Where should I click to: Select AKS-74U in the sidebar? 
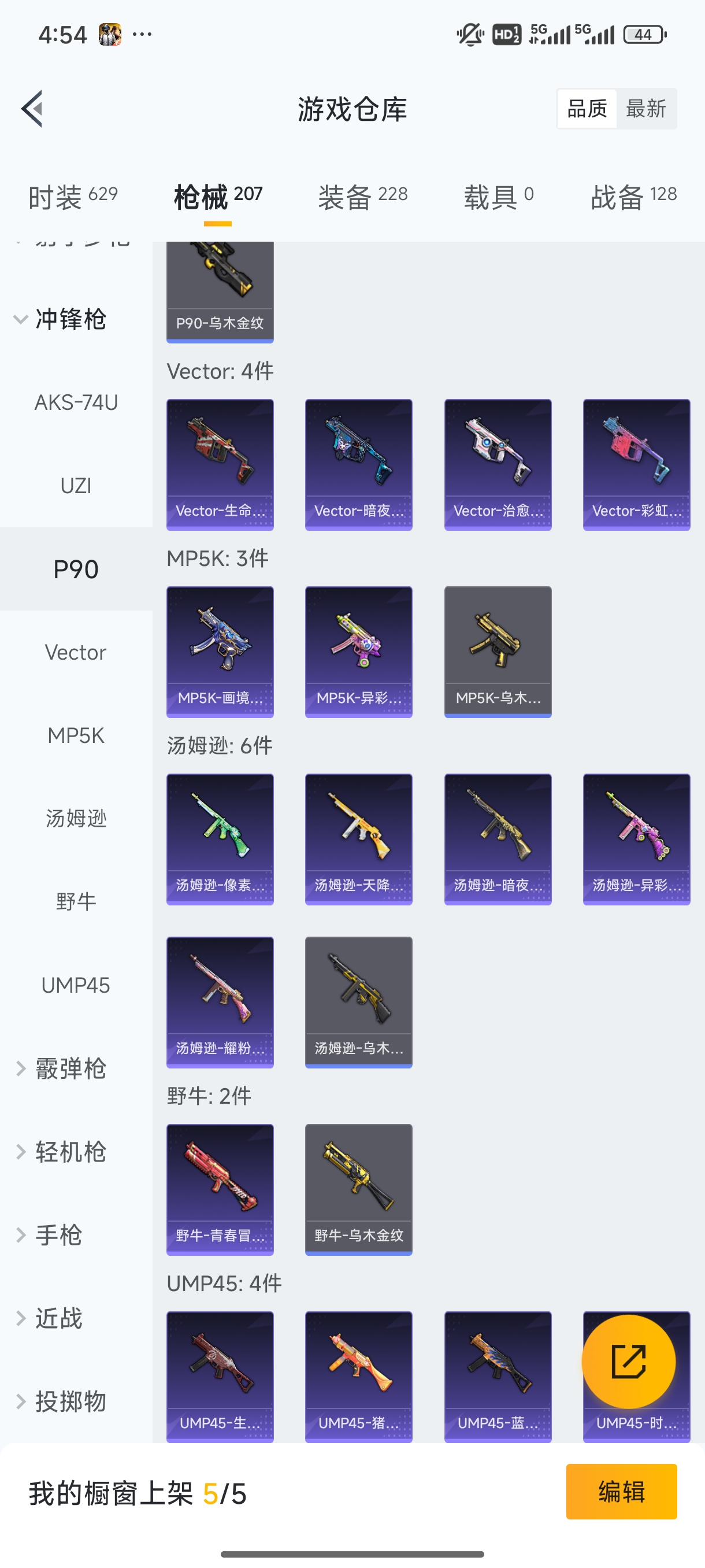pos(76,402)
